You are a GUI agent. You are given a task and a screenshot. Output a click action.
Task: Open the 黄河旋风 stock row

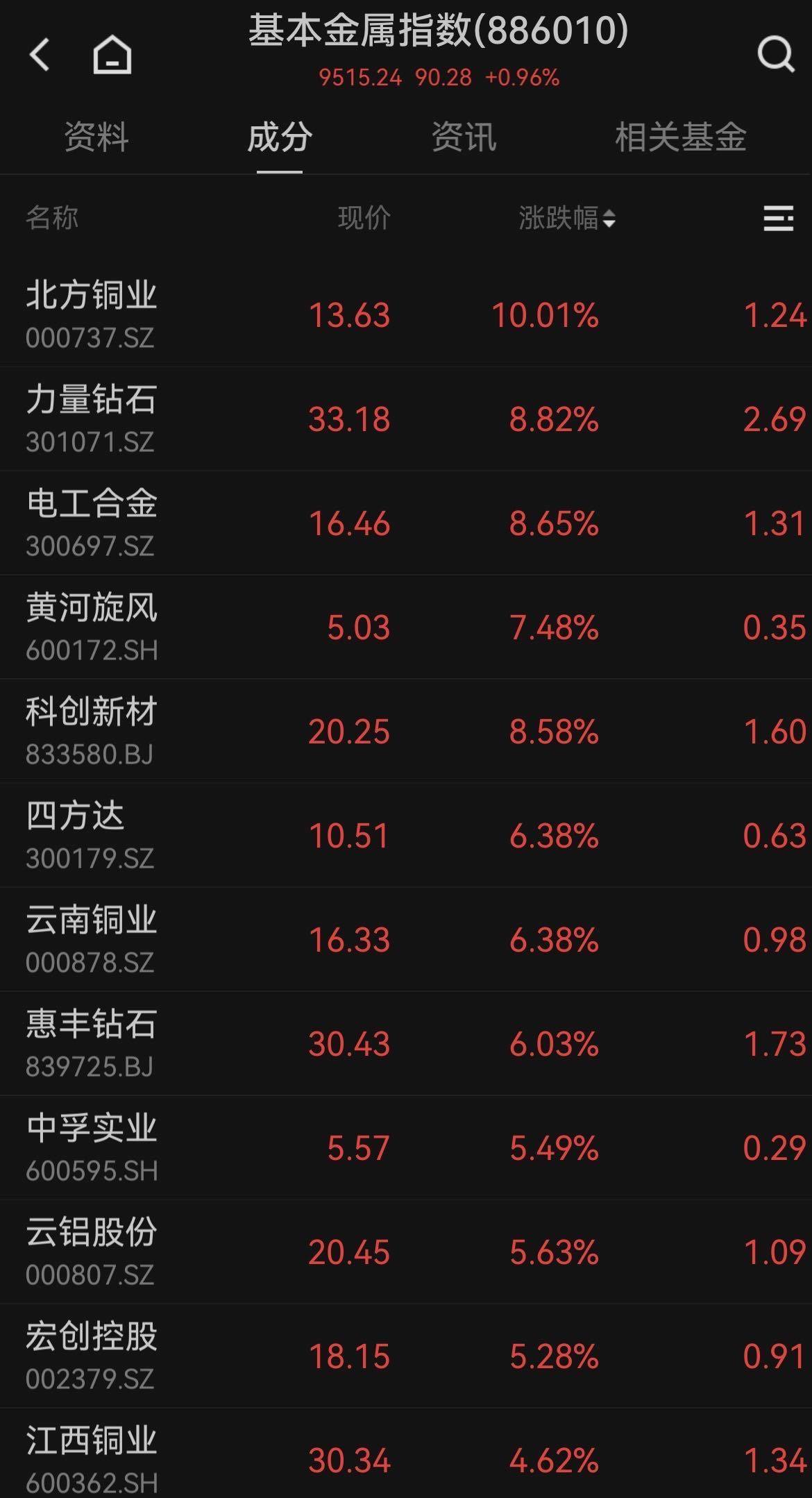pos(406,627)
